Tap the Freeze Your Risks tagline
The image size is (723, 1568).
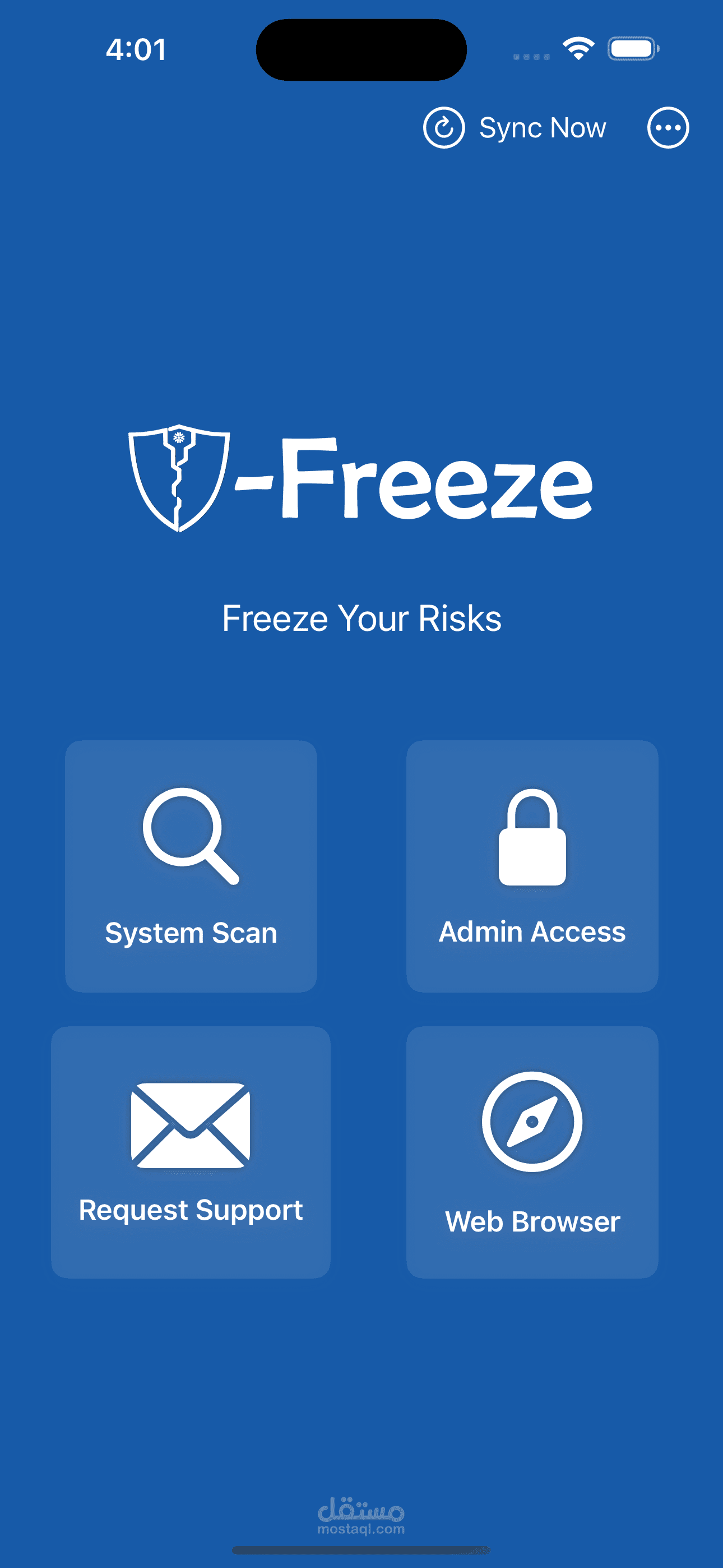pyautogui.click(x=361, y=617)
